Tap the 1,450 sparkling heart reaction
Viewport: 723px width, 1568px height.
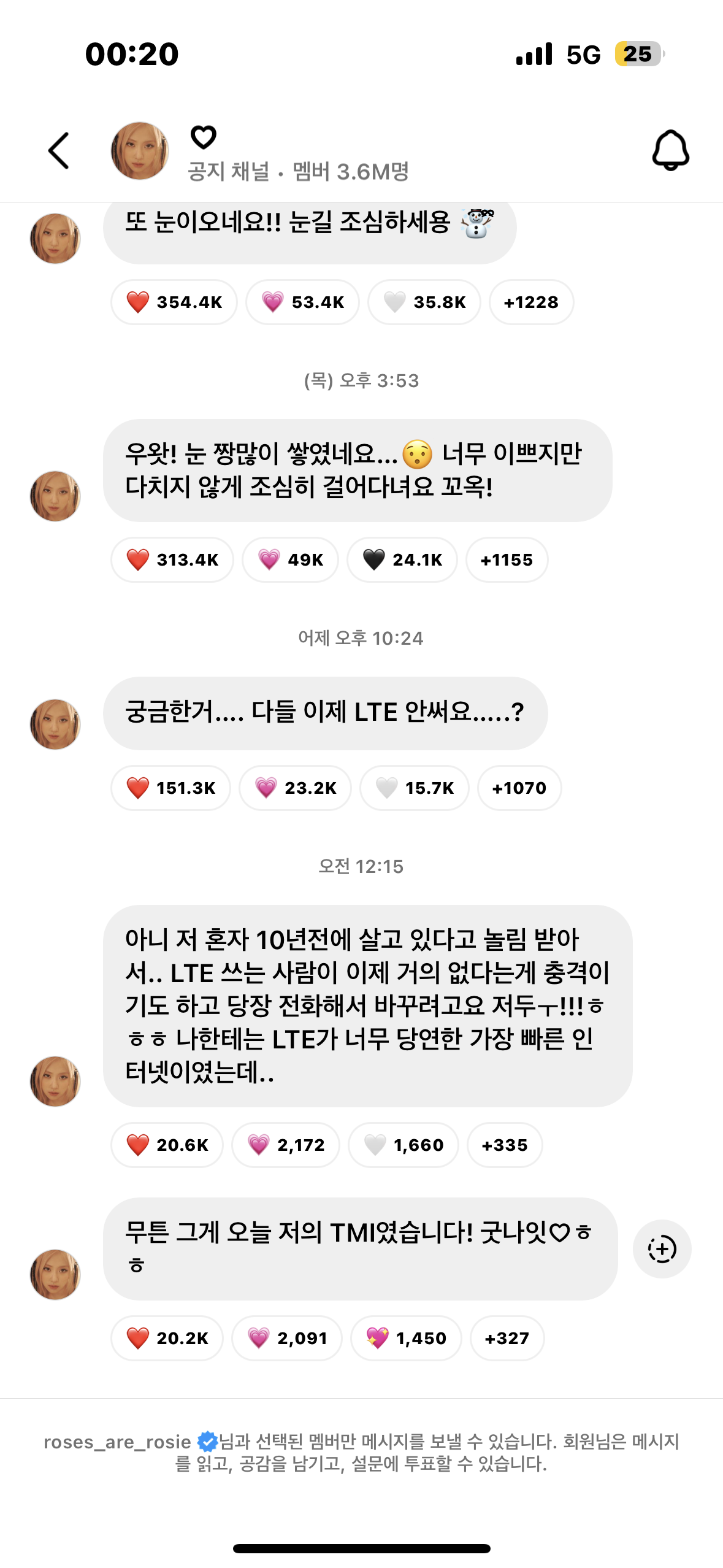pos(406,1339)
